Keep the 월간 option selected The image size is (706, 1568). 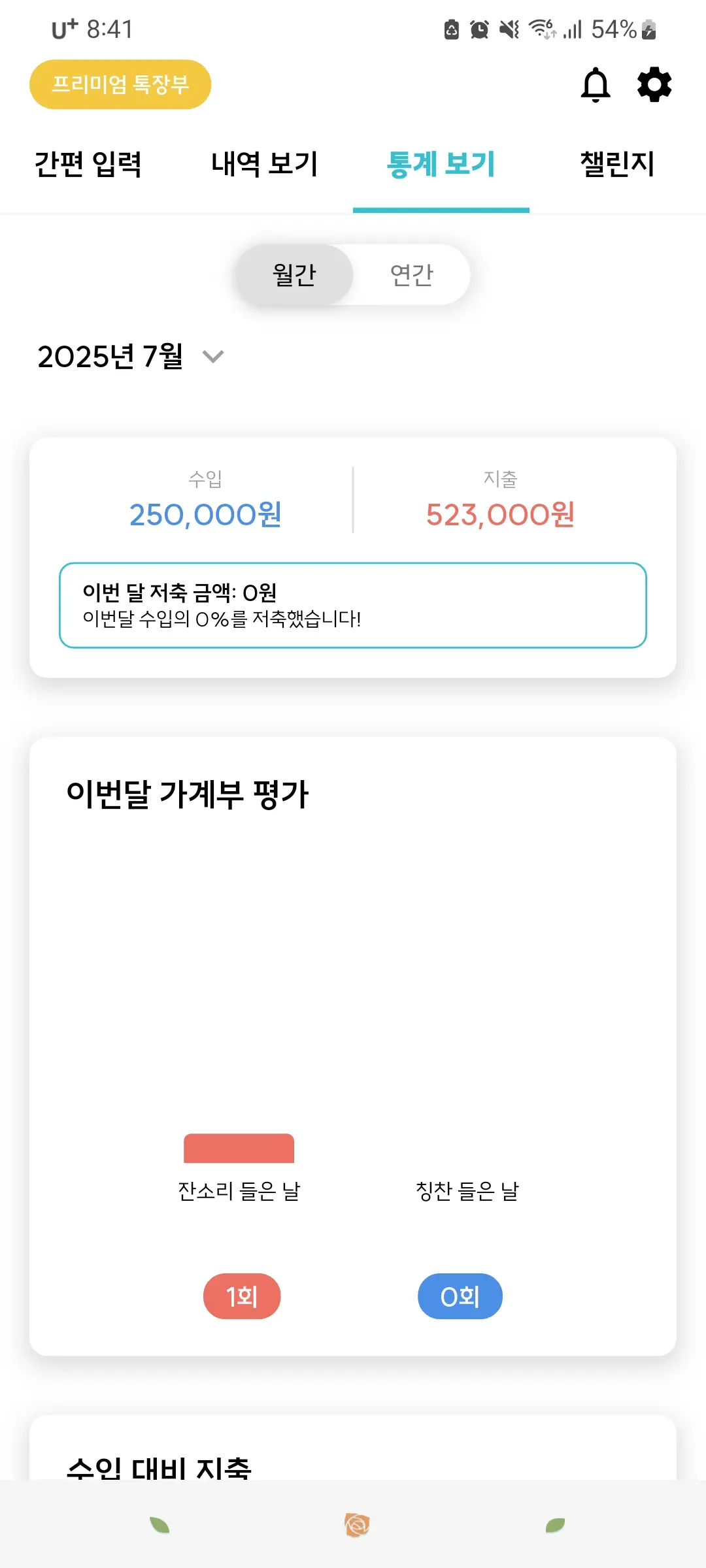coord(294,274)
